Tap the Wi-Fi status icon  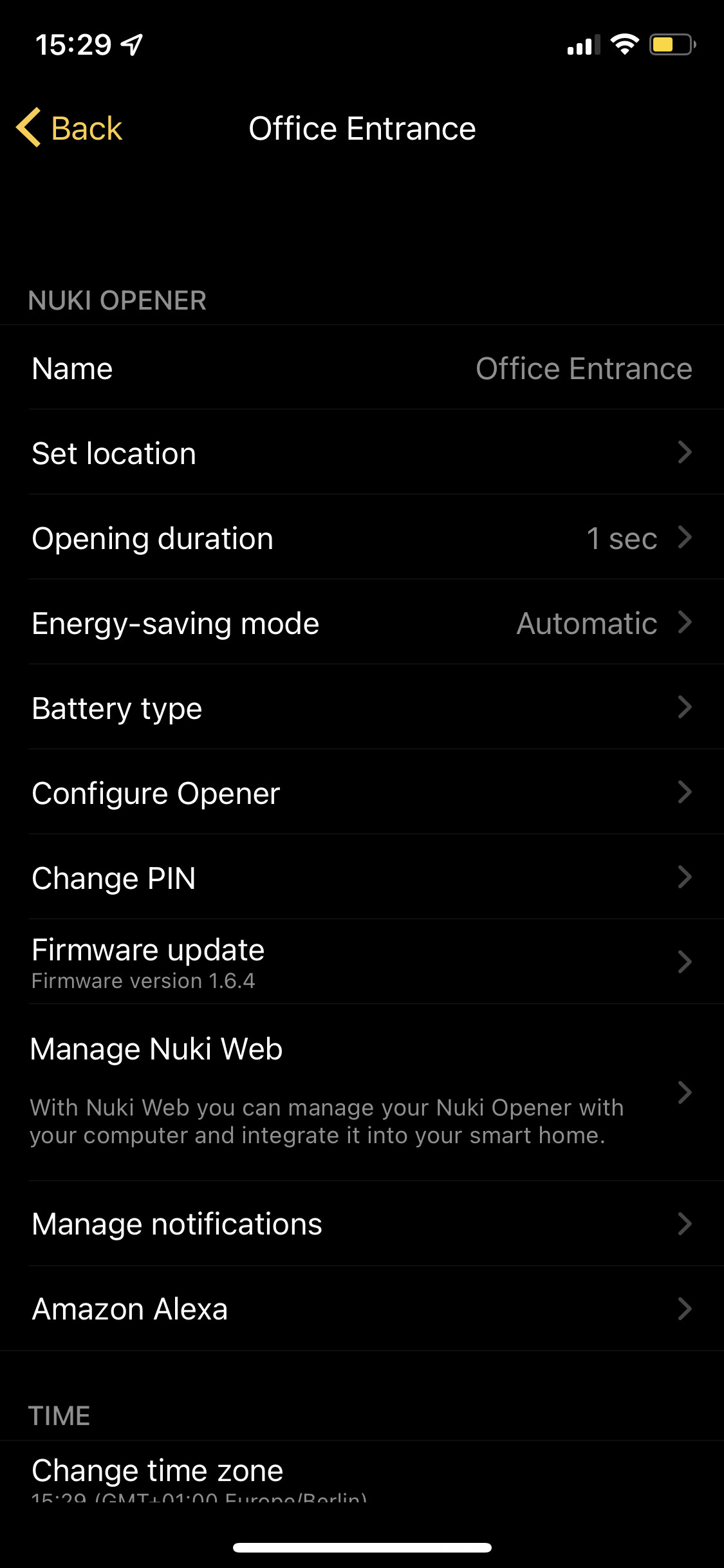tap(623, 44)
